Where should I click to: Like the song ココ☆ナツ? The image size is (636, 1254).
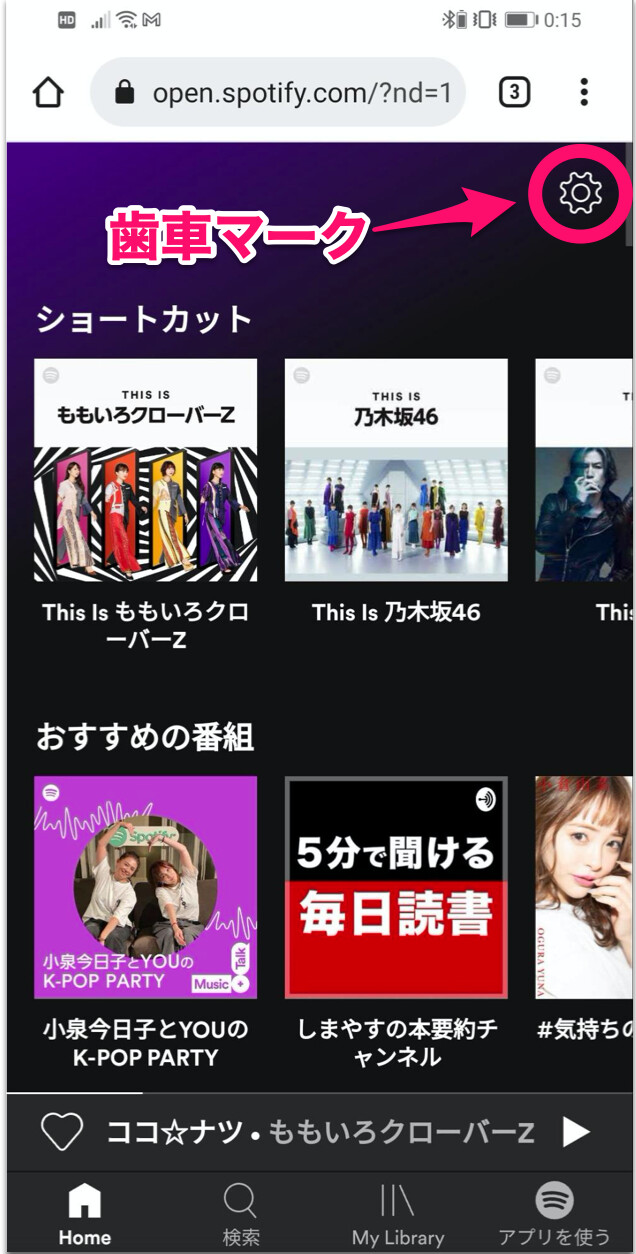pos(61,1132)
